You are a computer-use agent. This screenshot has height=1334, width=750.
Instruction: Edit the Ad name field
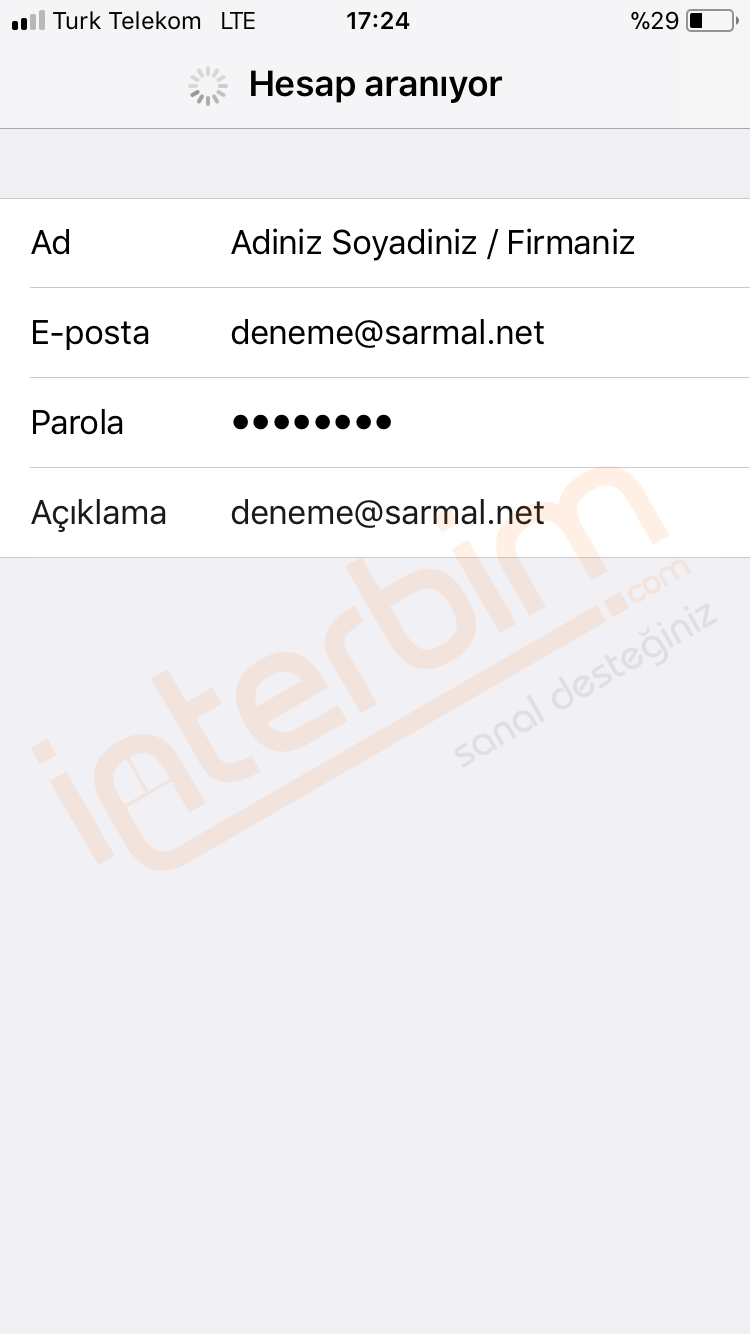(375, 243)
